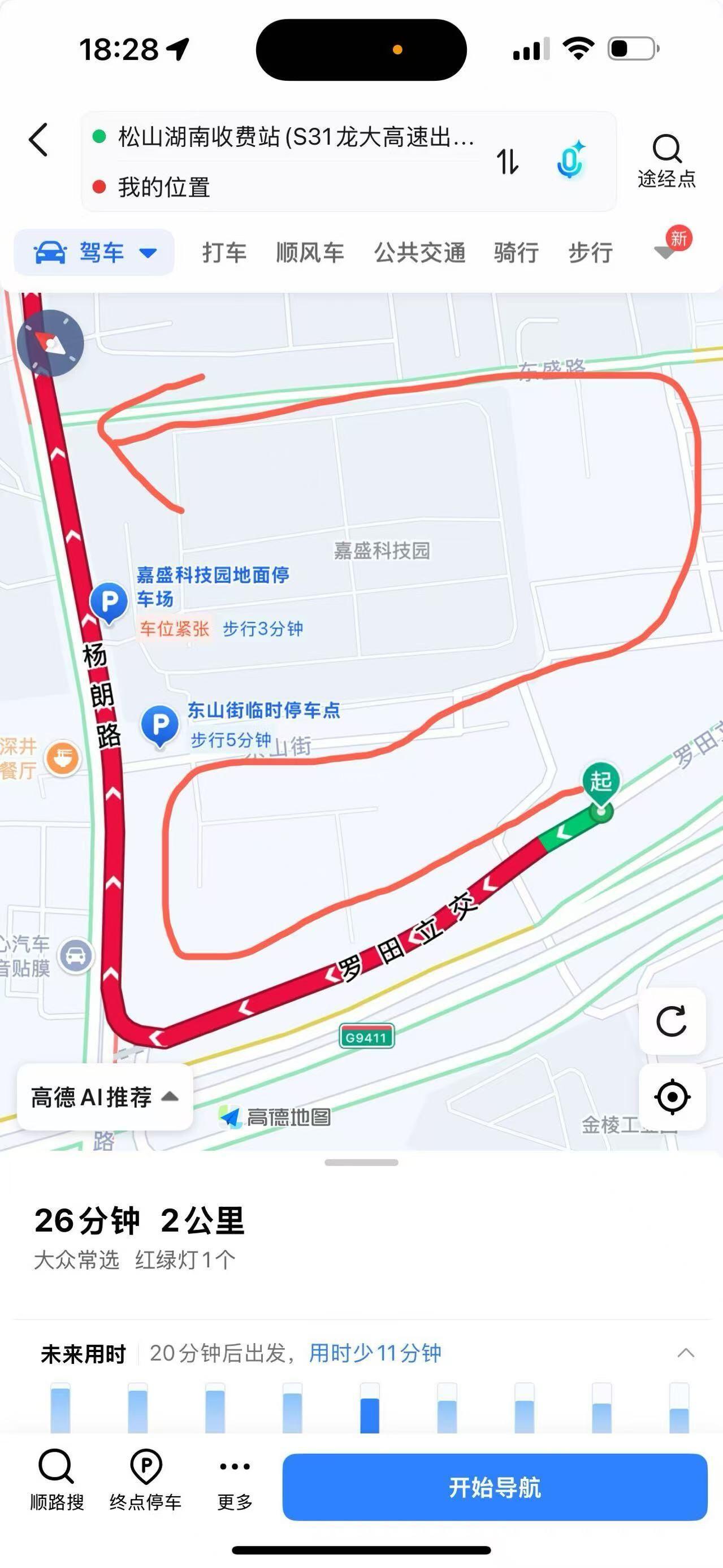This screenshot has height=1568, width=723.
Task: Switch to 骑行 cycling mode
Action: coord(516,252)
